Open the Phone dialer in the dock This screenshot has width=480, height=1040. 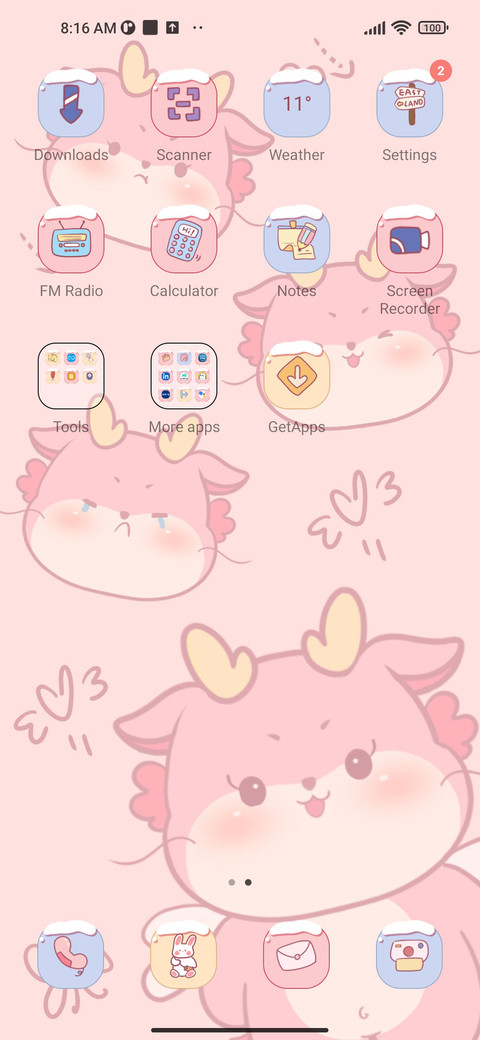(71, 954)
